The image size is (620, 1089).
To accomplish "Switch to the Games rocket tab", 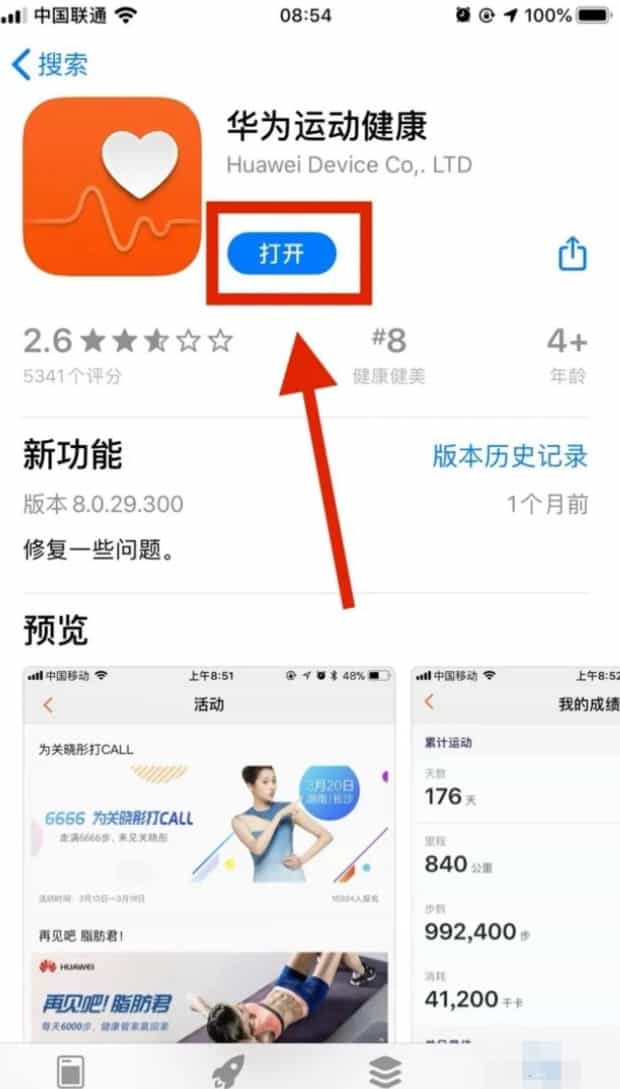I will (x=227, y=1070).
